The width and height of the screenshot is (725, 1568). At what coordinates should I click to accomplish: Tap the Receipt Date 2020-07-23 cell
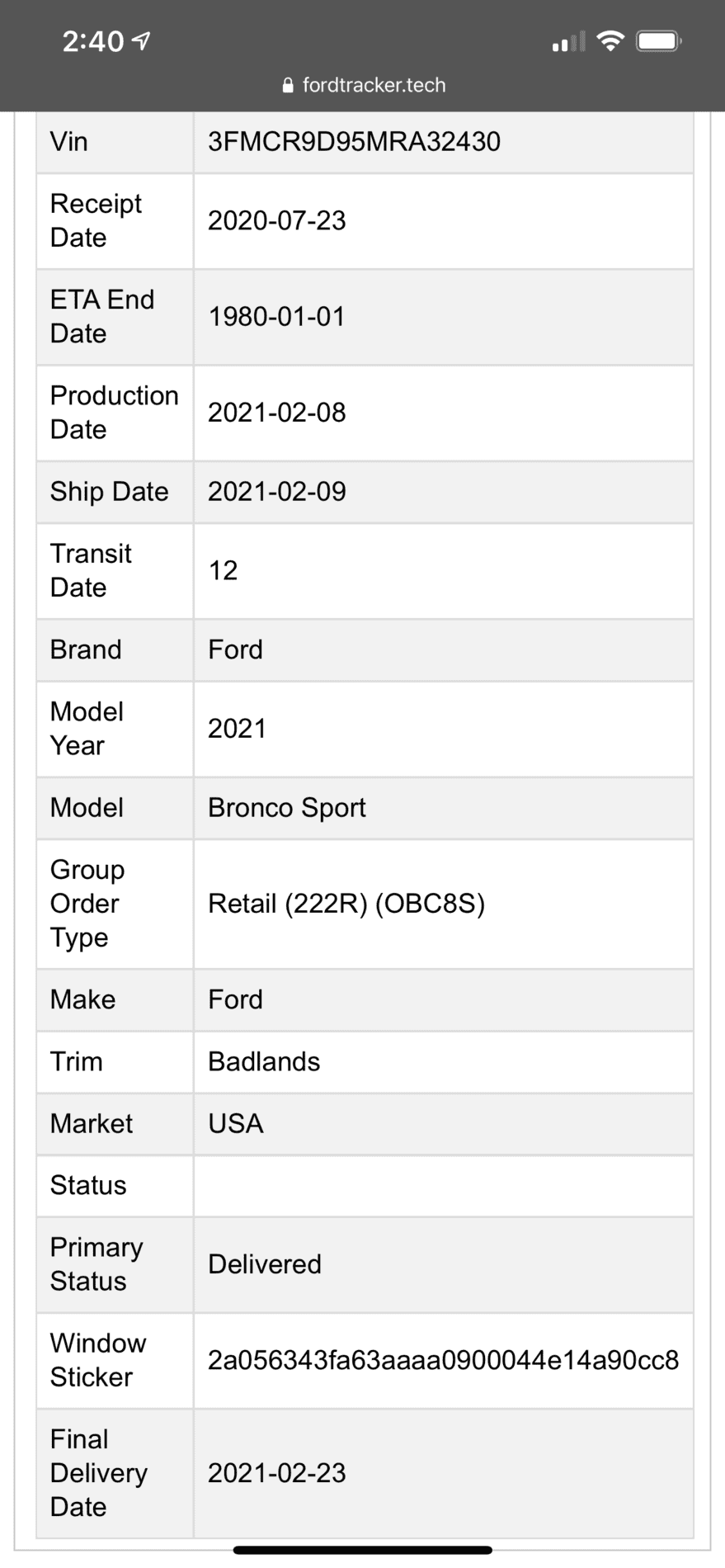278,221
